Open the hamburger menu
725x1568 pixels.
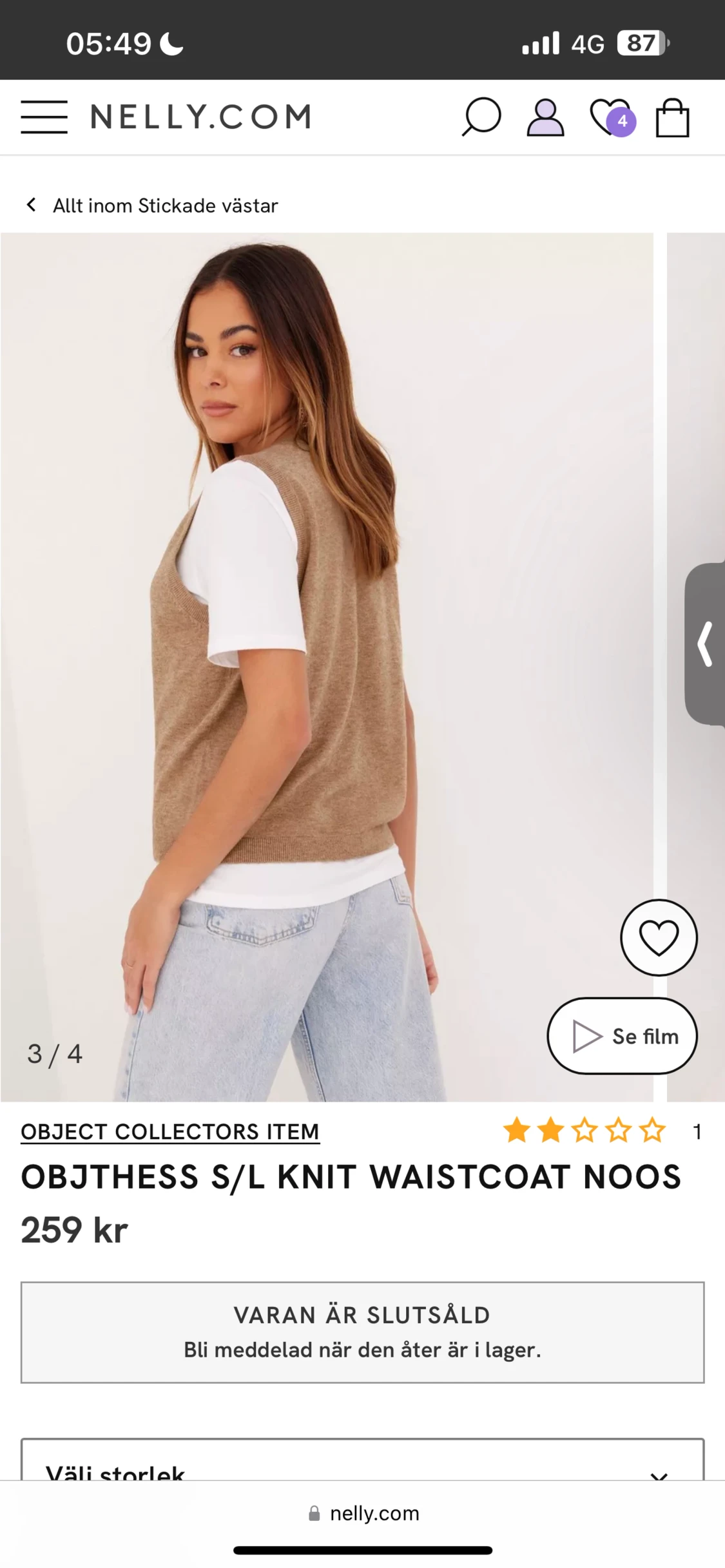click(44, 117)
